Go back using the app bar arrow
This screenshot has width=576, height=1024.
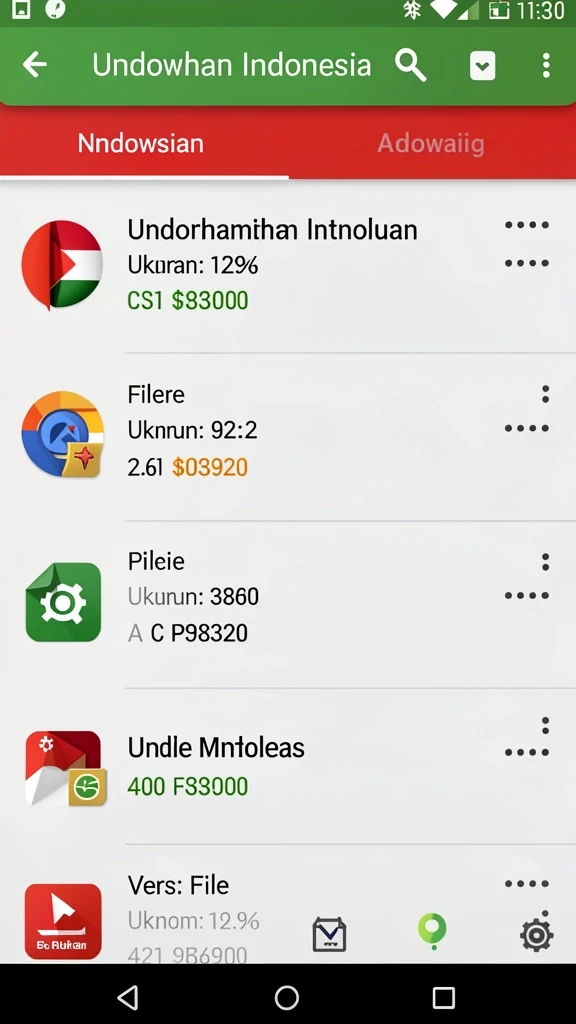click(35, 65)
